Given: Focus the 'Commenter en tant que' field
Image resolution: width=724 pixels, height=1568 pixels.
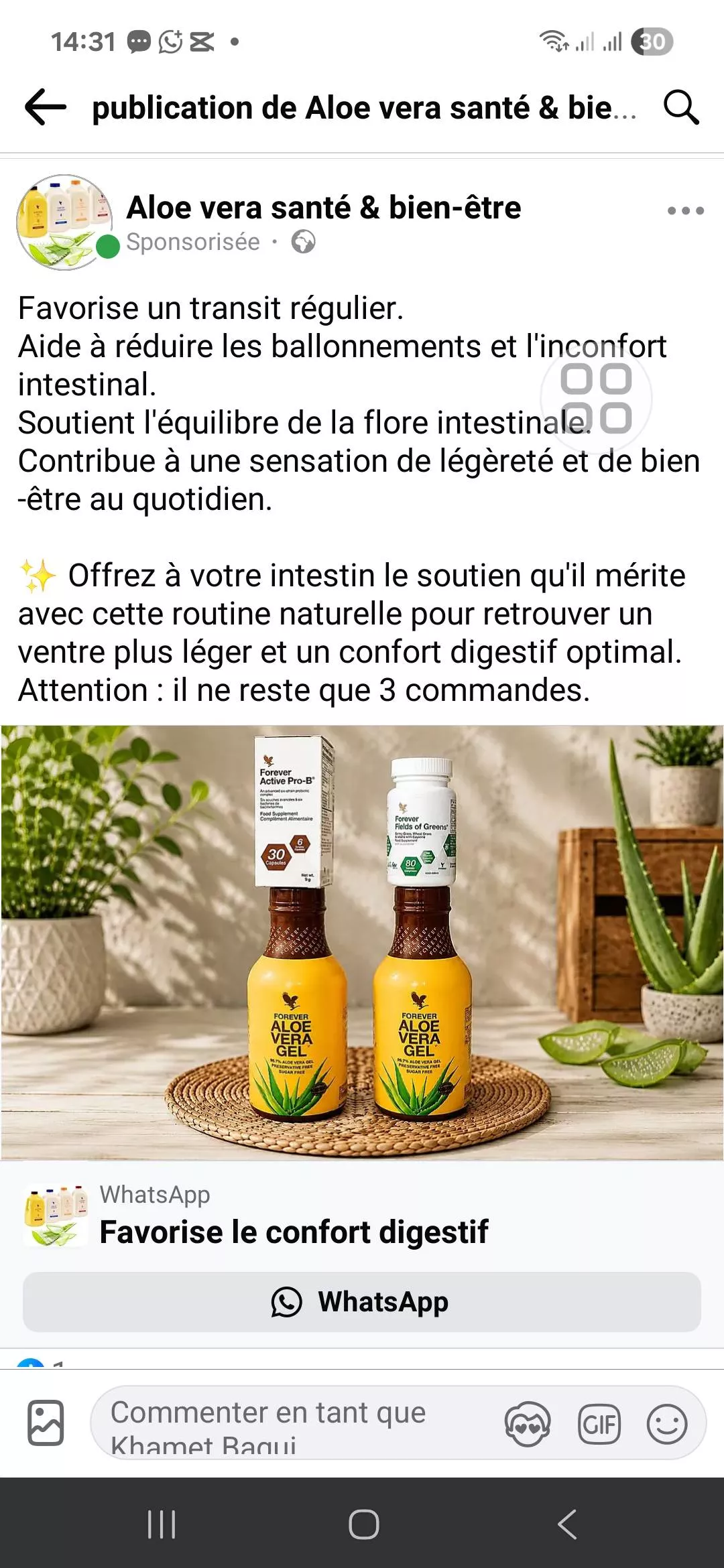Looking at the screenshot, I should click(x=295, y=1423).
